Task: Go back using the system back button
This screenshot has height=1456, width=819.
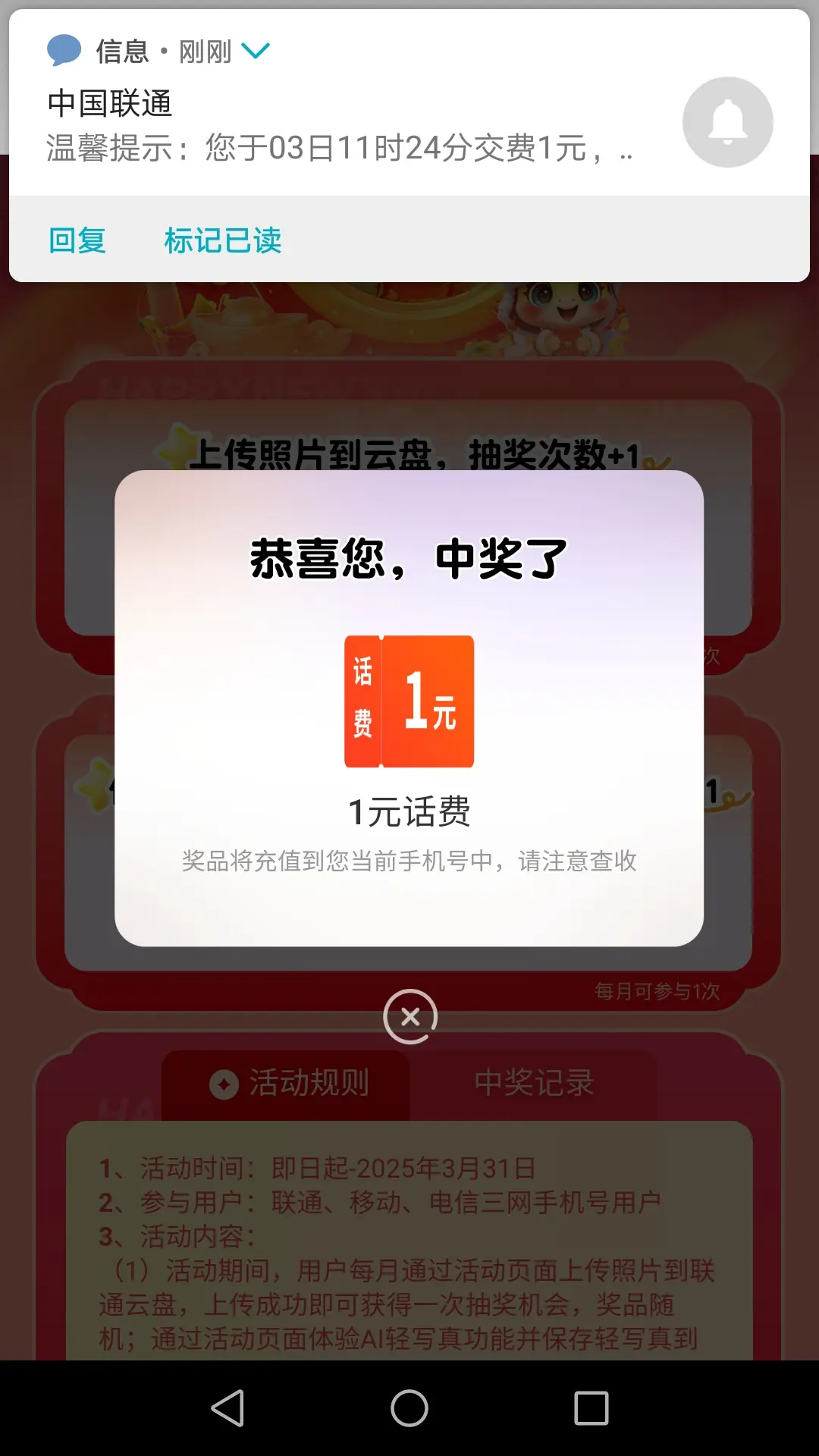Action: coord(227,1408)
